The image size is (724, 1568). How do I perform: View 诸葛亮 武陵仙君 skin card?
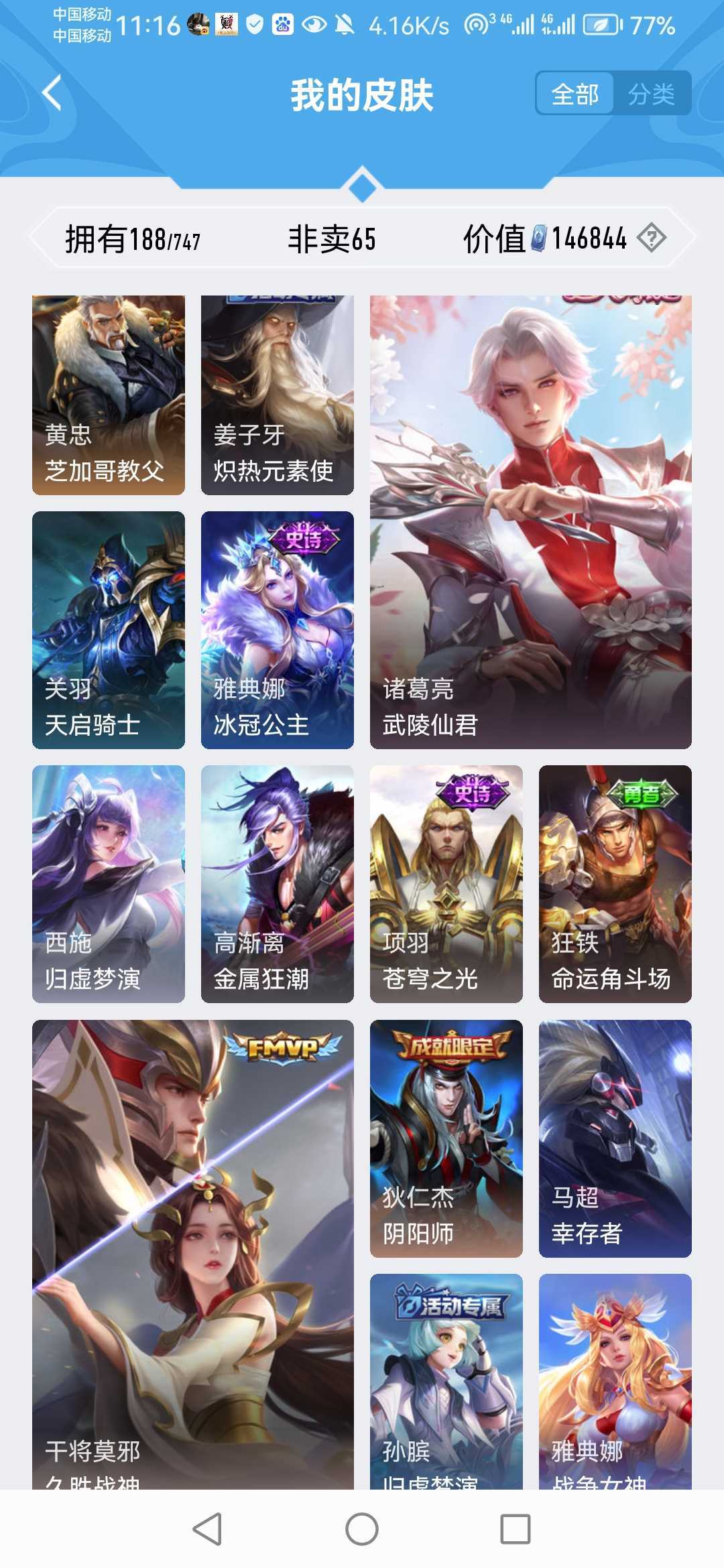point(531,522)
